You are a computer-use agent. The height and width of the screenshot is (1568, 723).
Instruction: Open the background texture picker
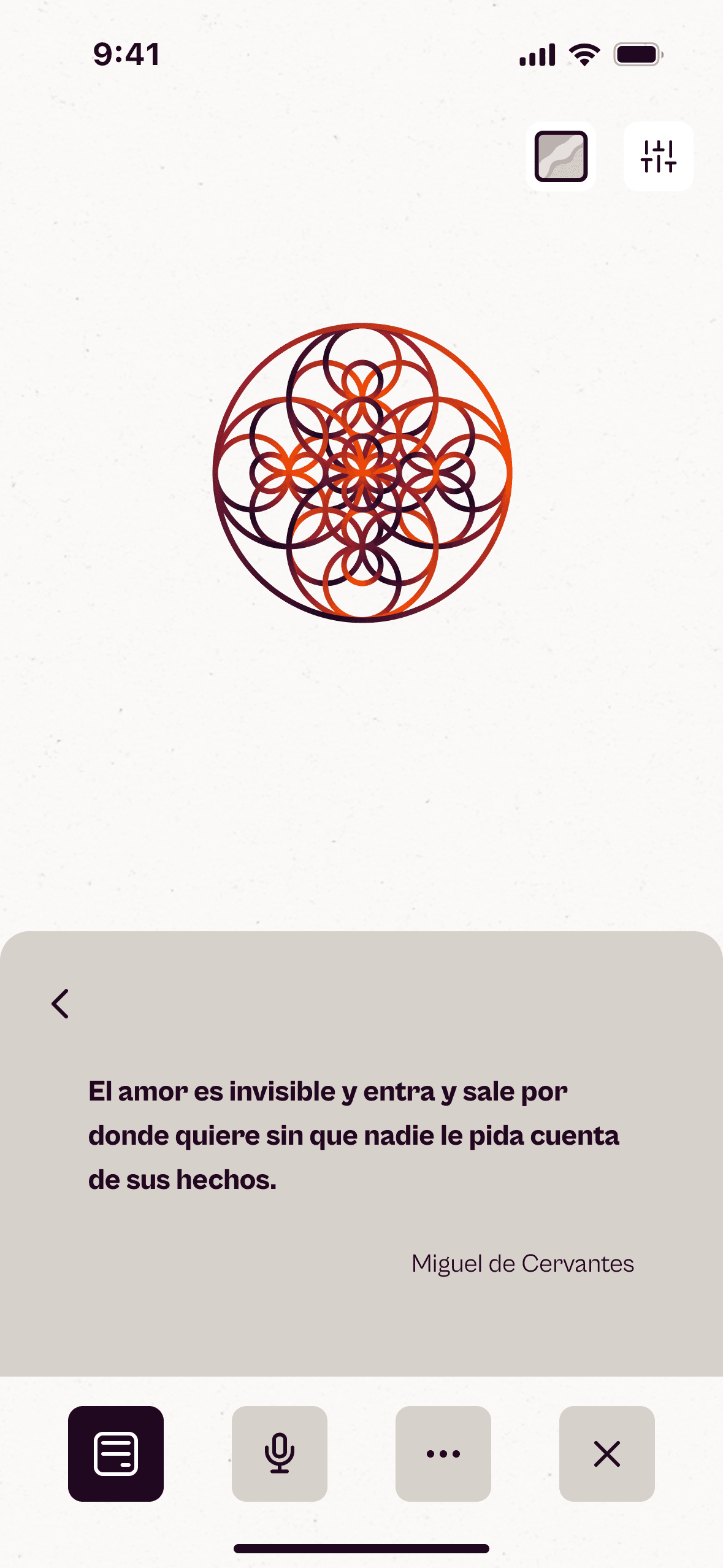tap(560, 156)
